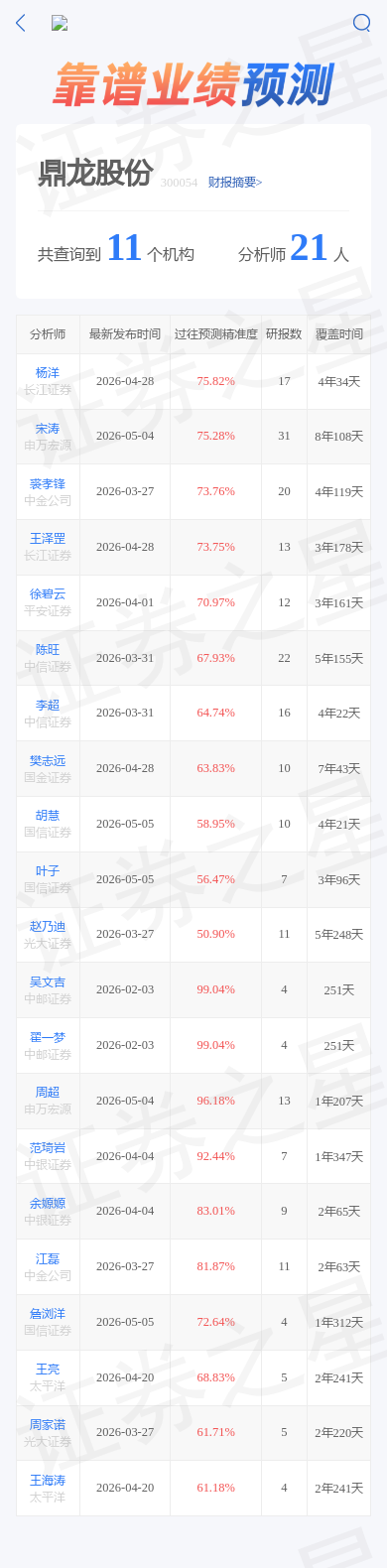Select analyst 詹浏洋
The width and height of the screenshot is (387, 1568).
(48, 1314)
